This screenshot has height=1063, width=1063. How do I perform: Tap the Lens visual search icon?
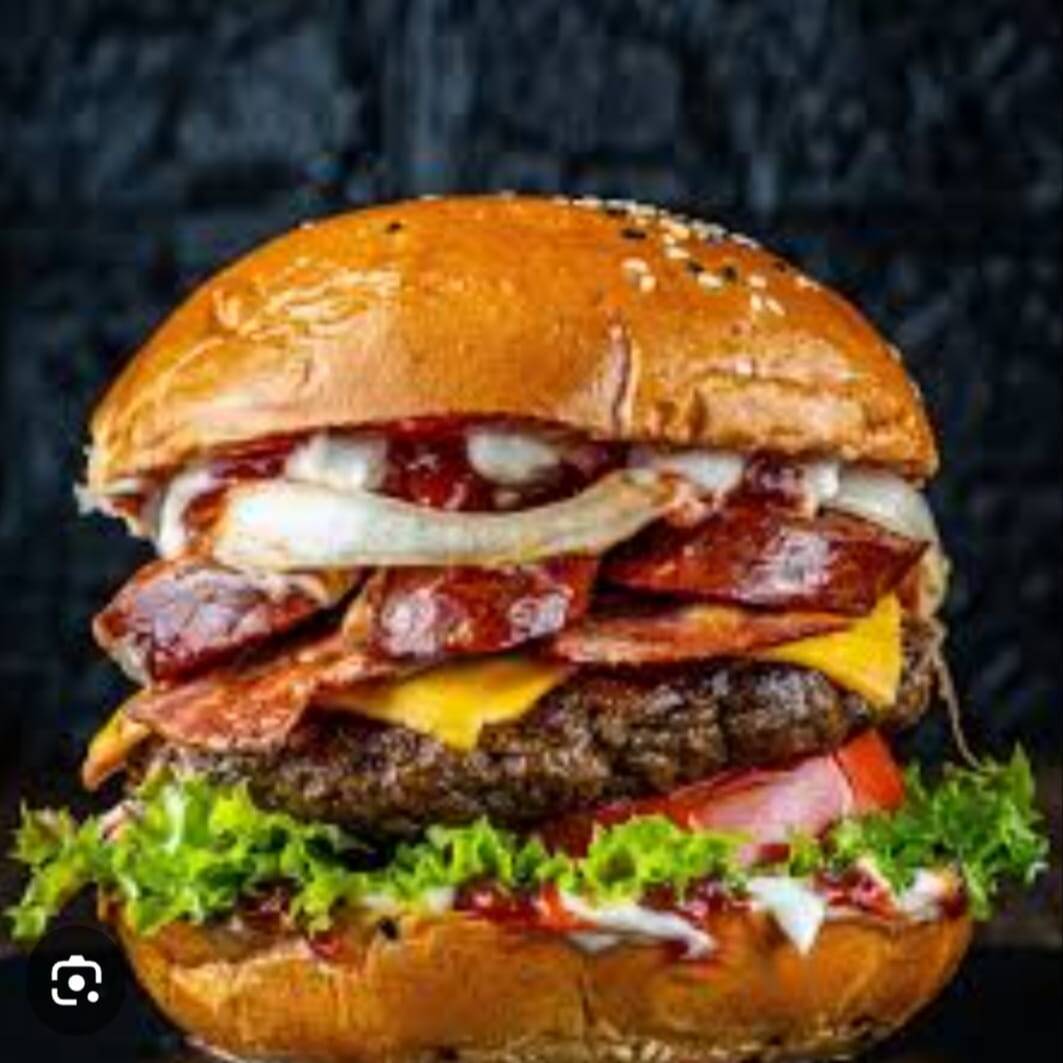point(76,980)
